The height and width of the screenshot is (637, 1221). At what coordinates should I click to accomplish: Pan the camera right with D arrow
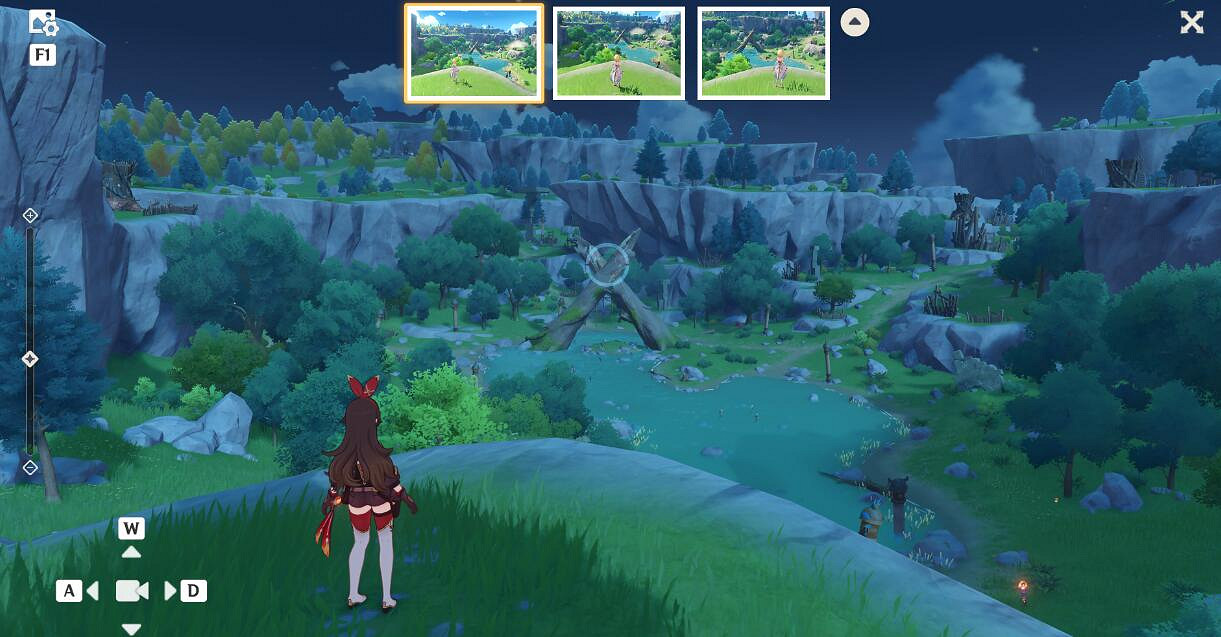(x=170, y=591)
